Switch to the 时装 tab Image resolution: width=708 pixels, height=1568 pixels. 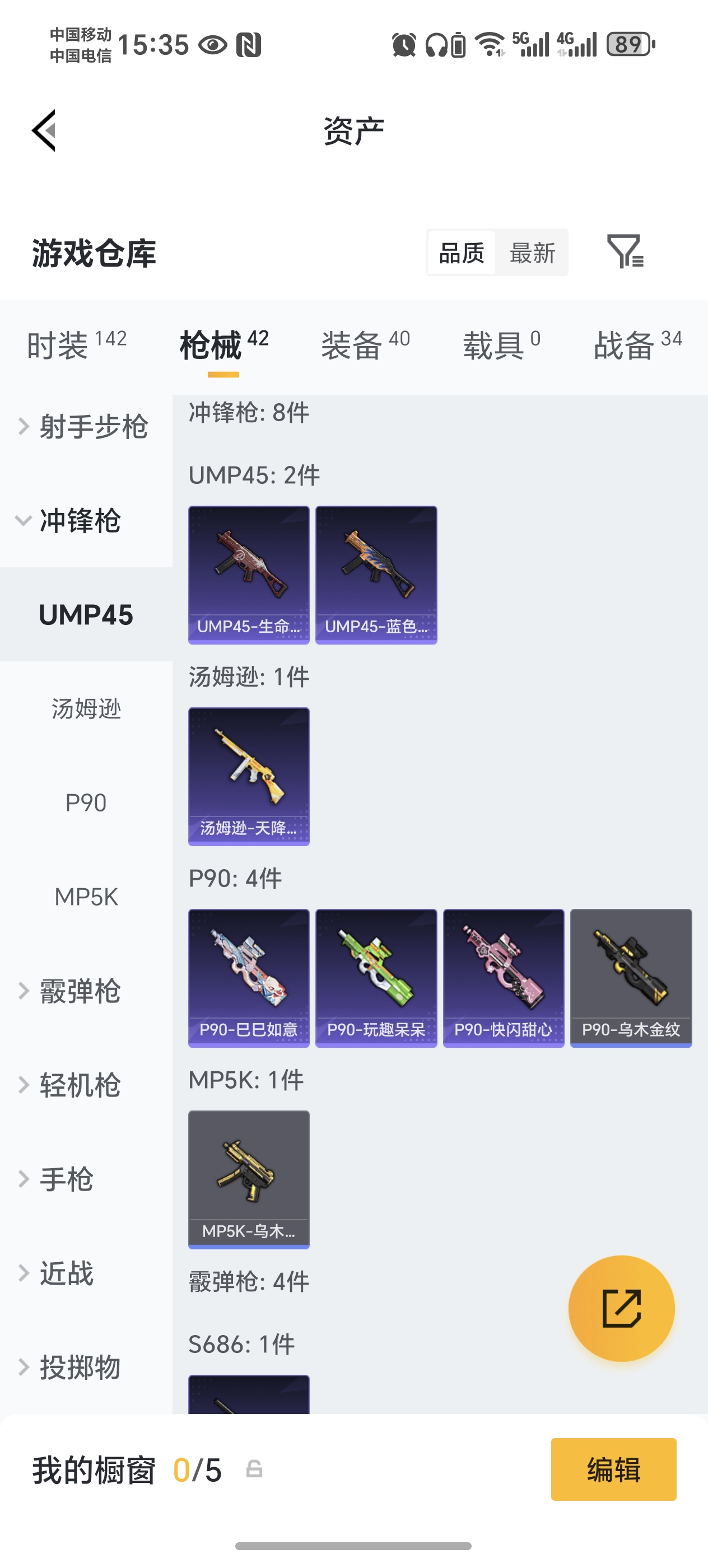click(x=77, y=344)
